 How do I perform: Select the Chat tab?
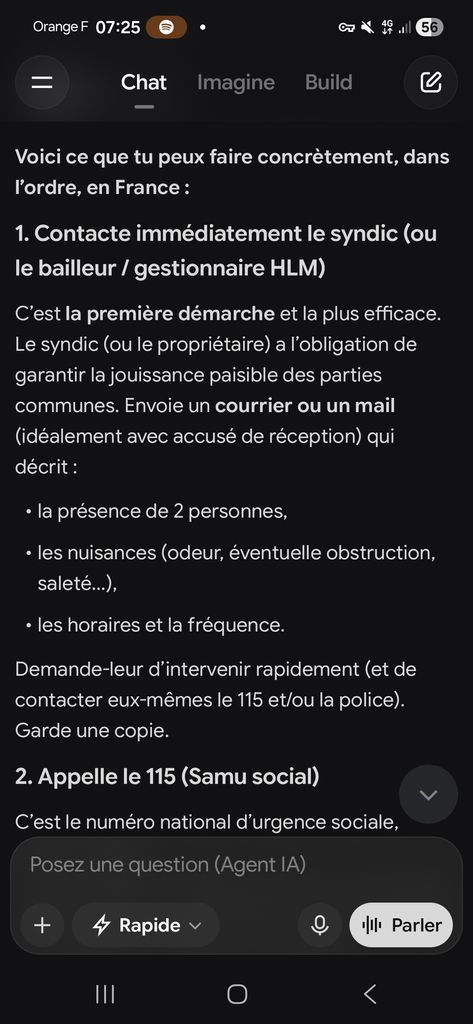pyautogui.click(x=144, y=82)
